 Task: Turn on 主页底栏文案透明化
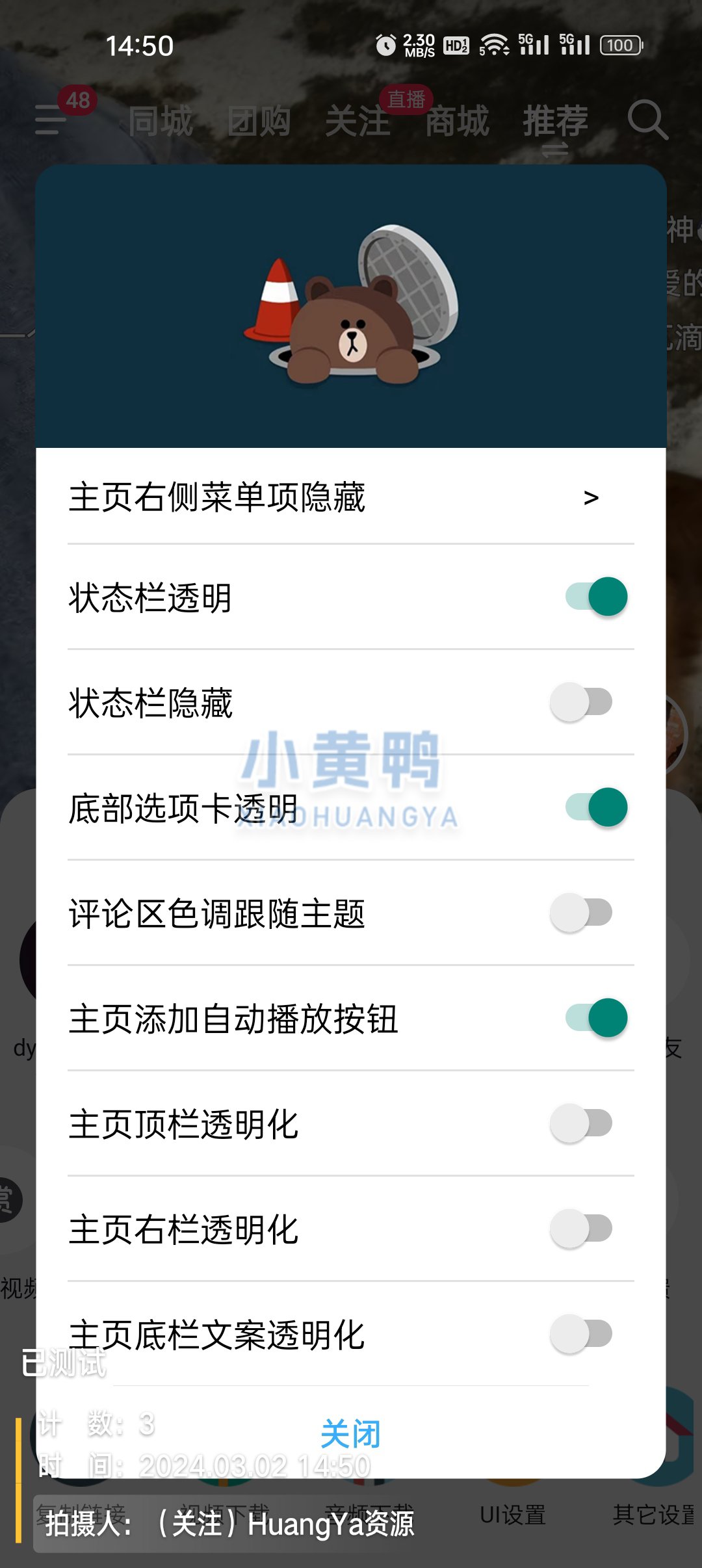582,1334
